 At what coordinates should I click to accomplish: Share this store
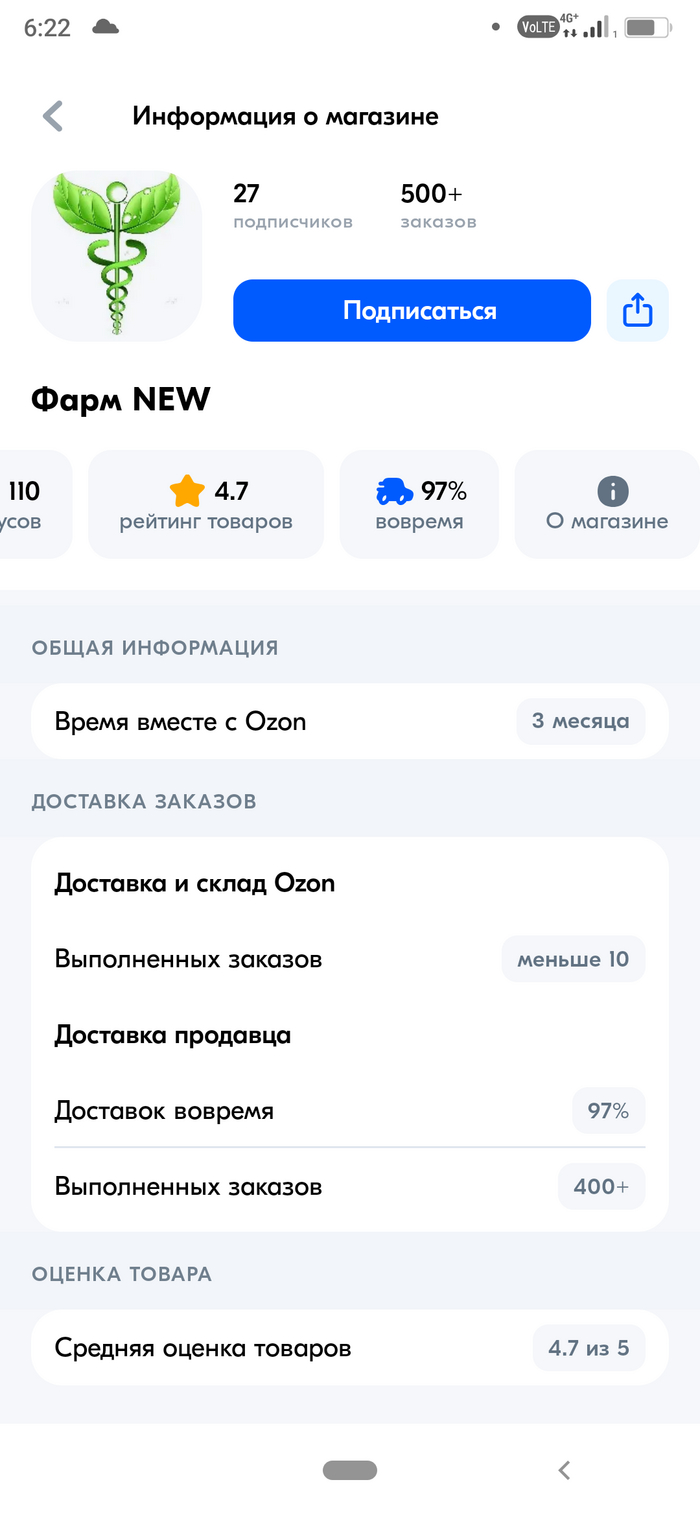coord(637,311)
